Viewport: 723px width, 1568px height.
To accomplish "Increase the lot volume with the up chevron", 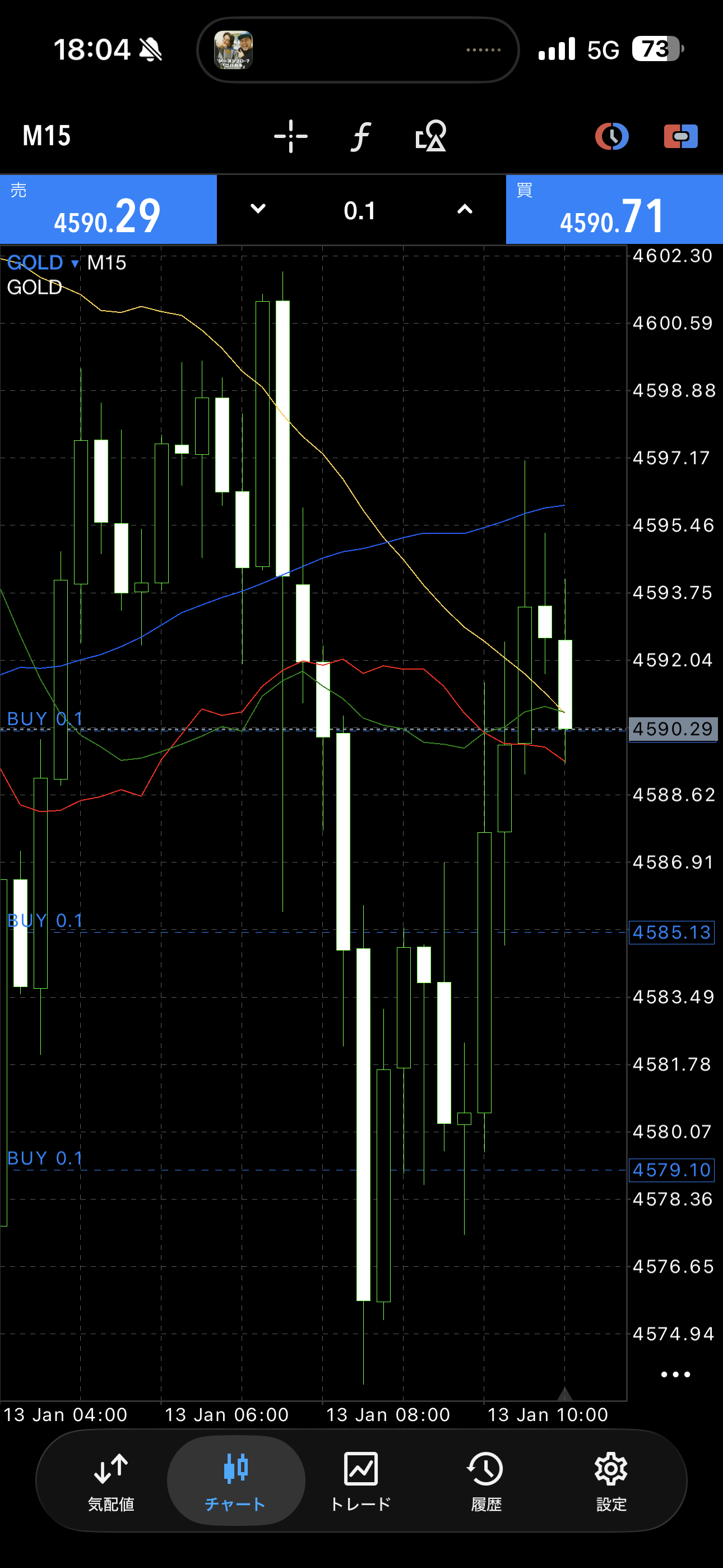I will pyautogui.click(x=465, y=209).
